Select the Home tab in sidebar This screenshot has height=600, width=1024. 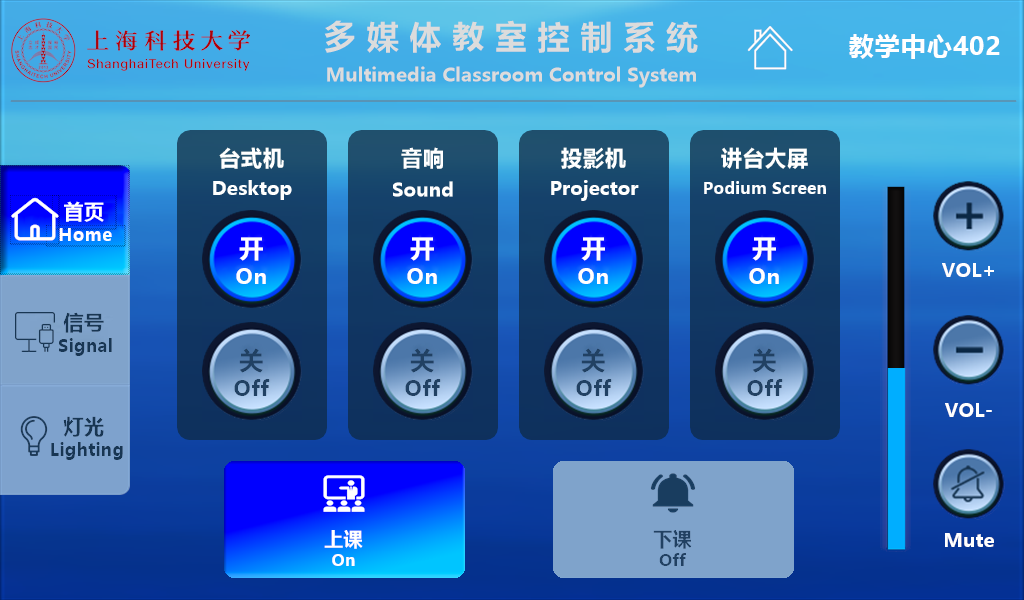coord(65,221)
